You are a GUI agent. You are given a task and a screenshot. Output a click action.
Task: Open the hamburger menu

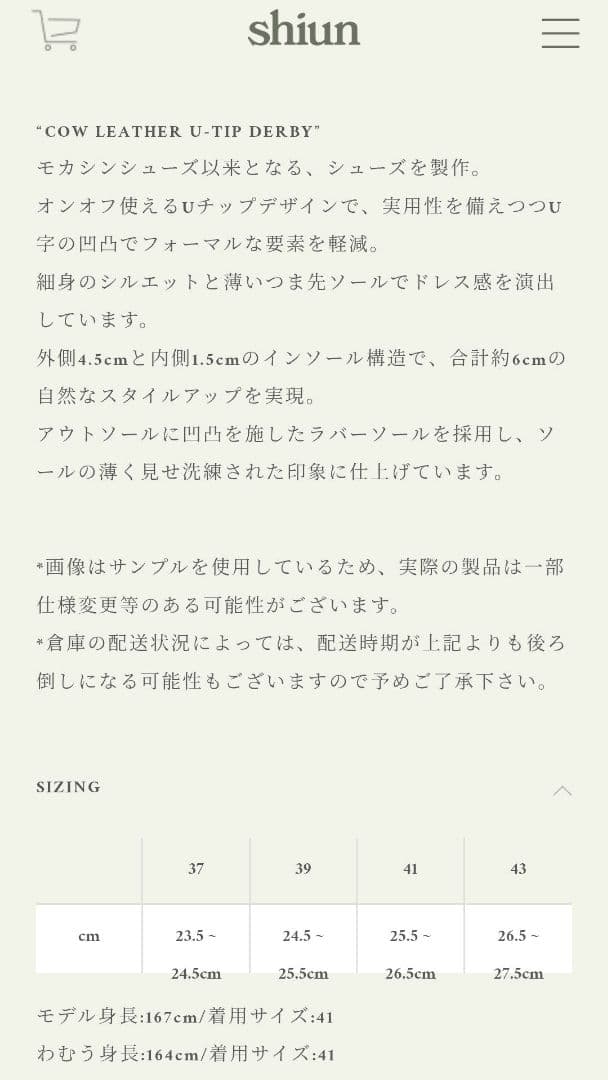pos(560,32)
